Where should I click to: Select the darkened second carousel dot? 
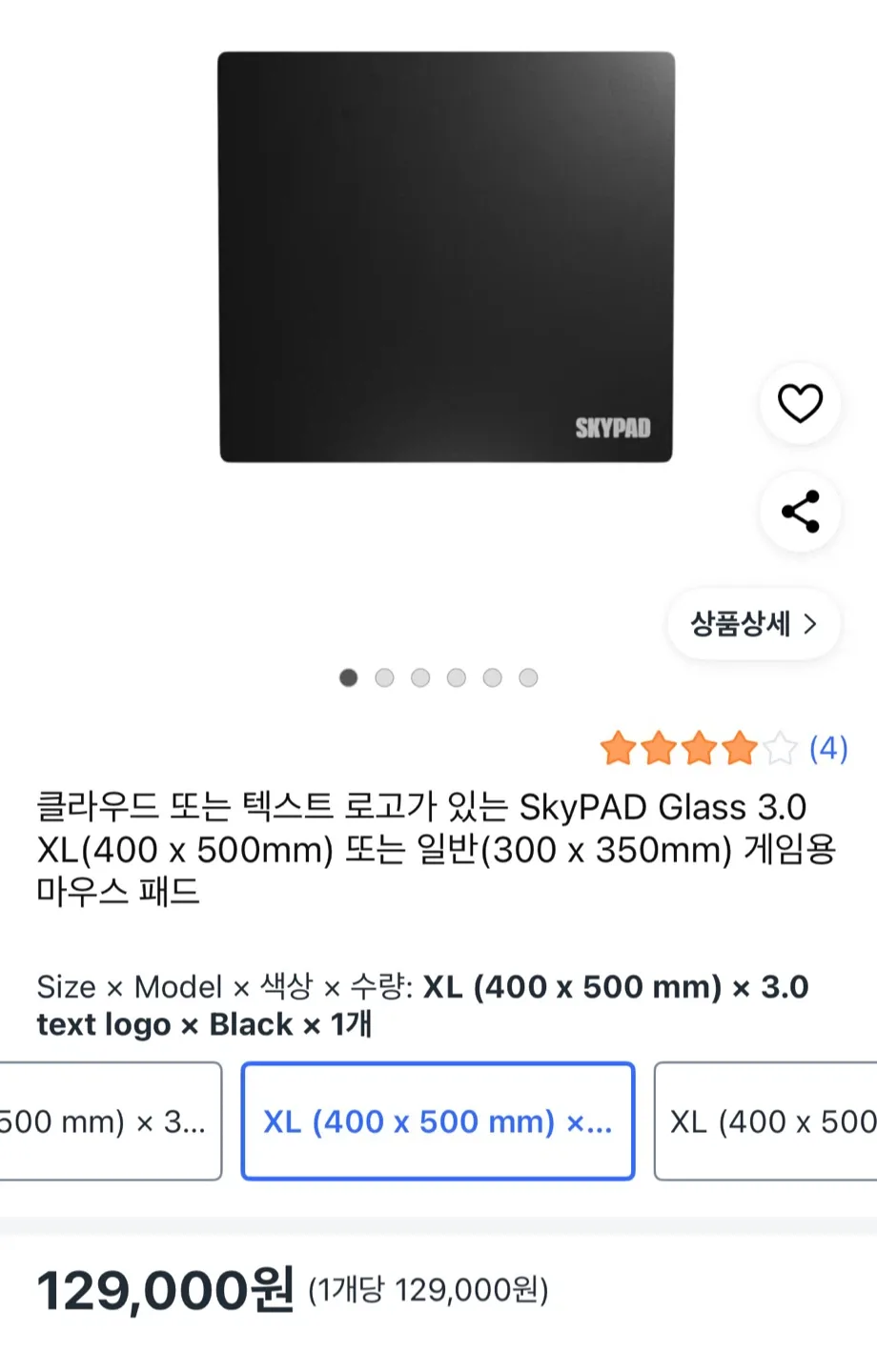[385, 677]
